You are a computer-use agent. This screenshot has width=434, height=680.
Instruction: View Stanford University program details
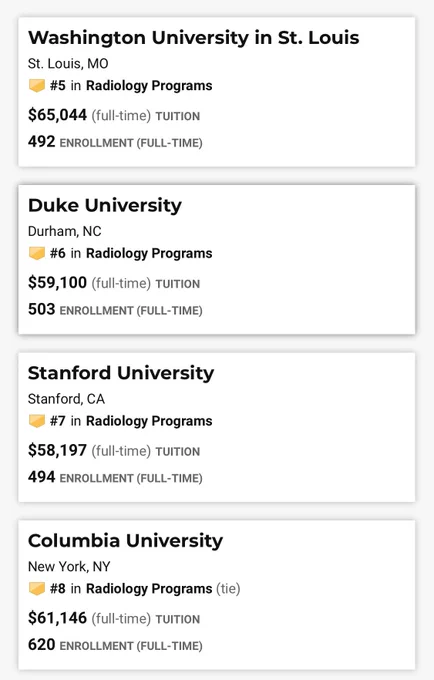[217, 427]
